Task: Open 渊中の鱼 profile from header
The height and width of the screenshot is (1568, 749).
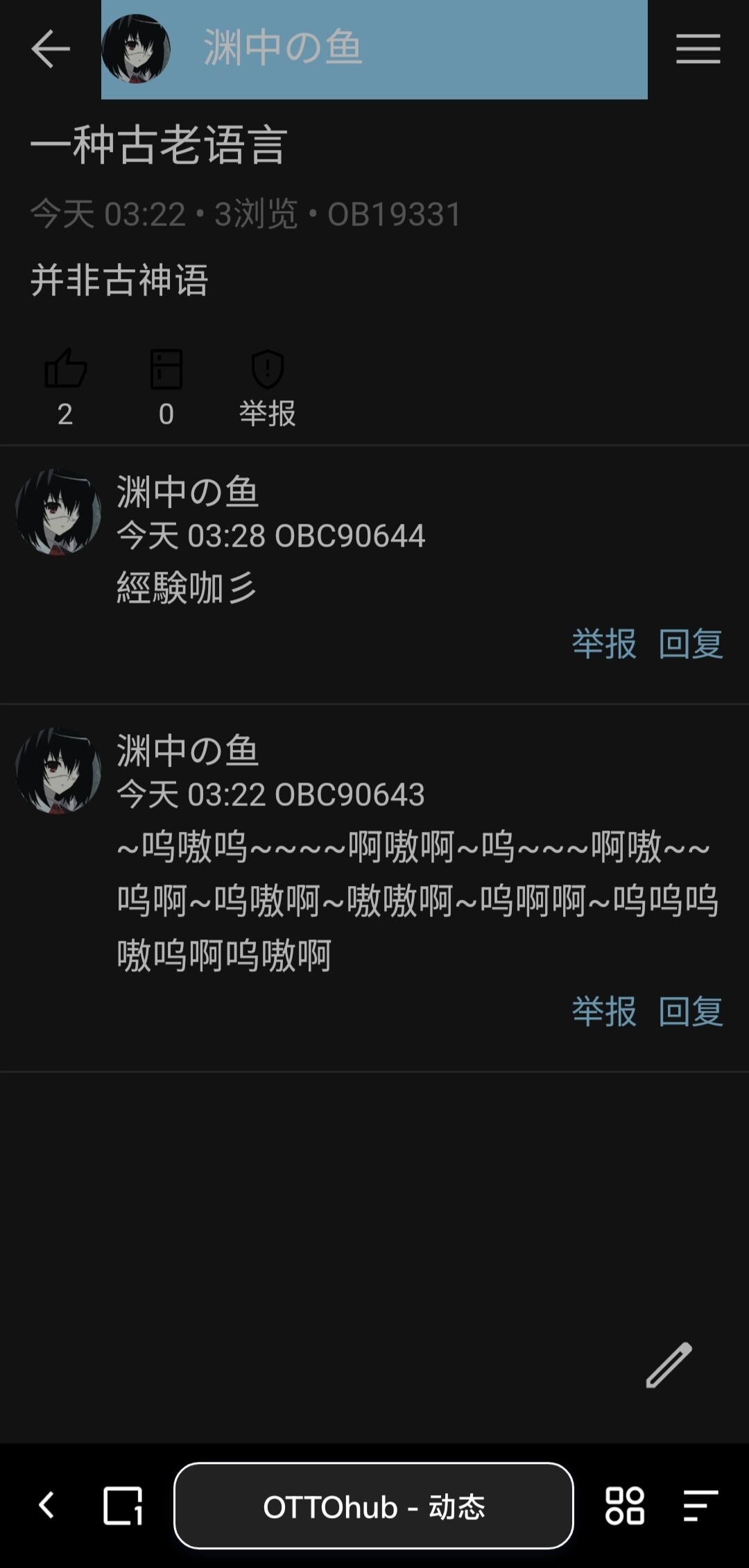Action: click(x=374, y=49)
